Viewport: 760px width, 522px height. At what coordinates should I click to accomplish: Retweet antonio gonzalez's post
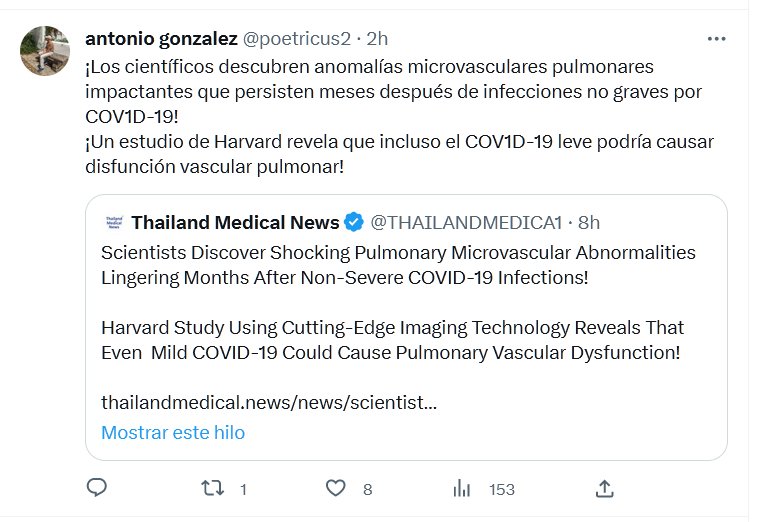pos(213,488)
